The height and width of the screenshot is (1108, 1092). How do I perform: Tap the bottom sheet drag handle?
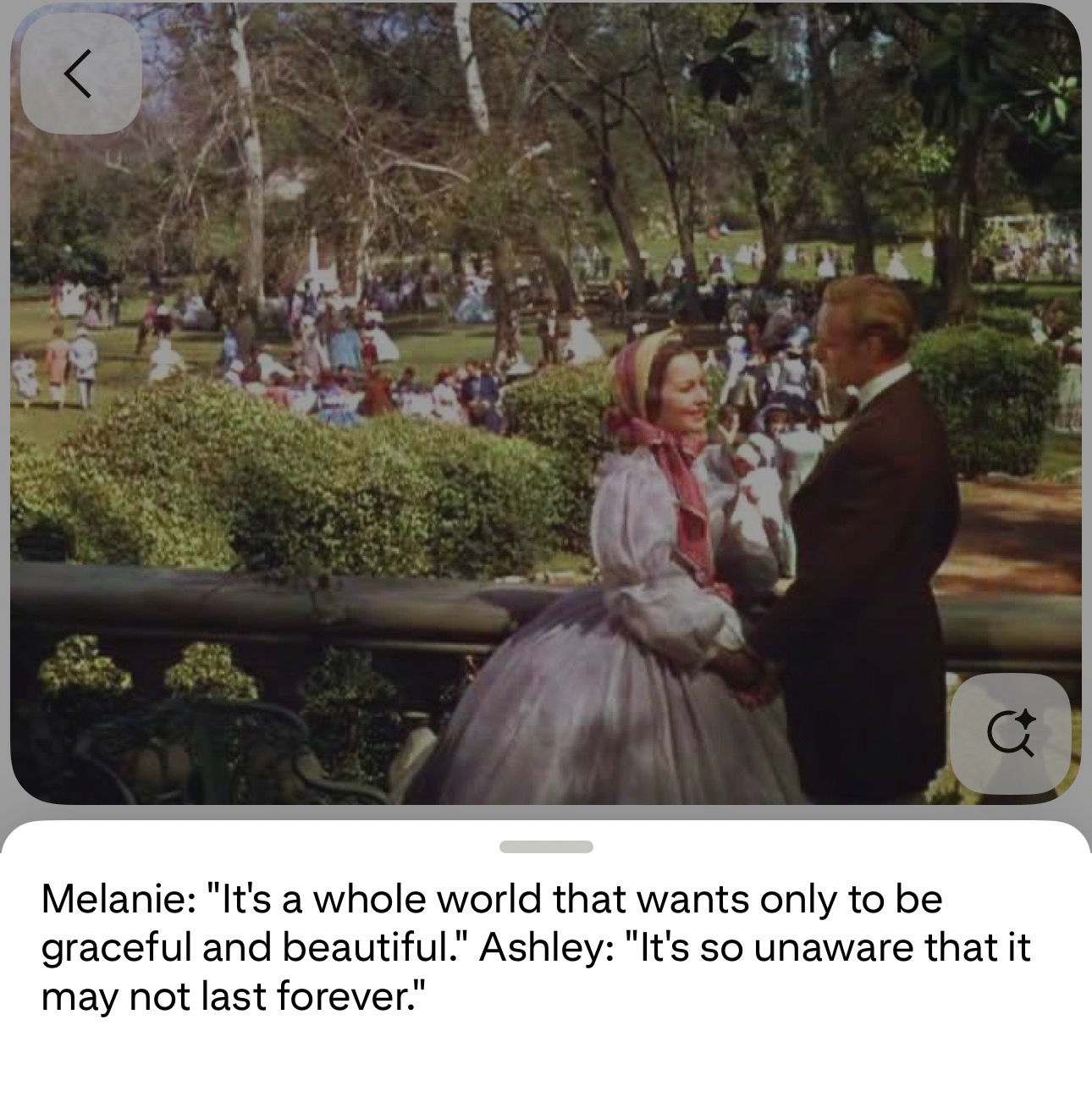[x=546, y=846]
